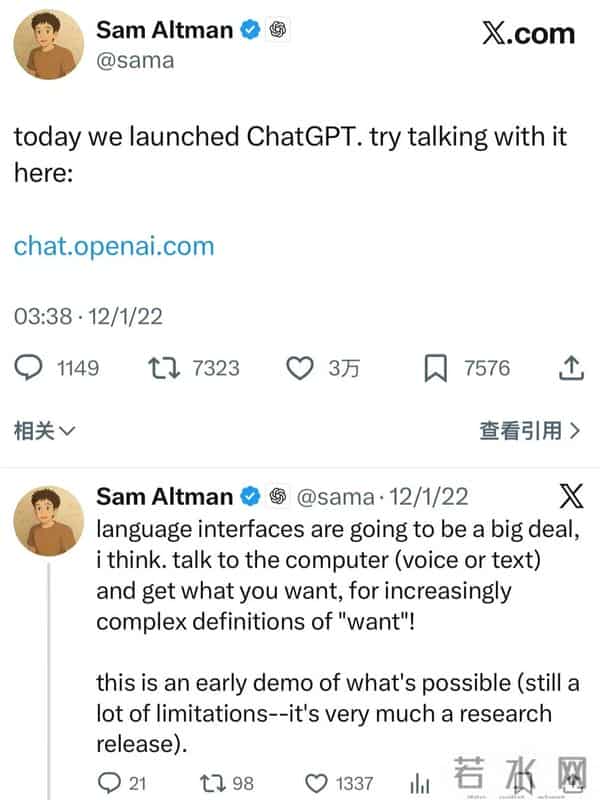This screenshot has width=600, height=800.
Task: Like the reply with 1337 likes
Action: (318, 783)
